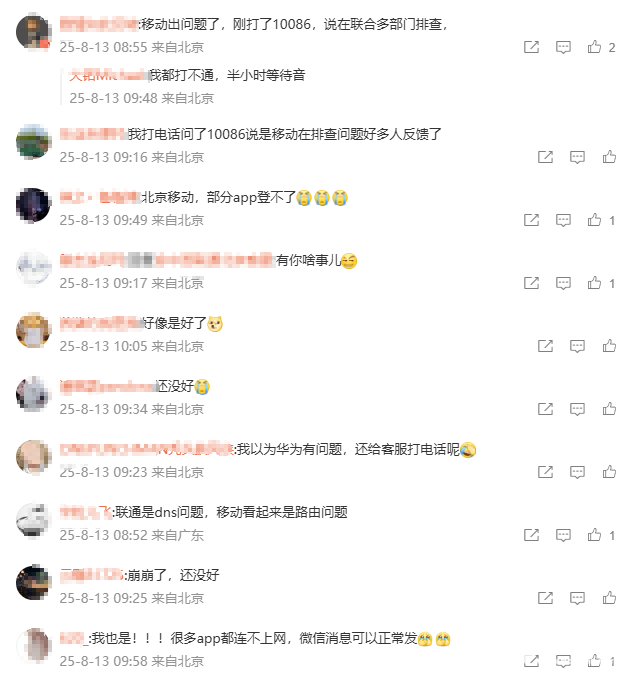Viewport: 623px width, 676px height.
Task: Like the comment '还没好' posted at 09:34
Action: point(607,409)
